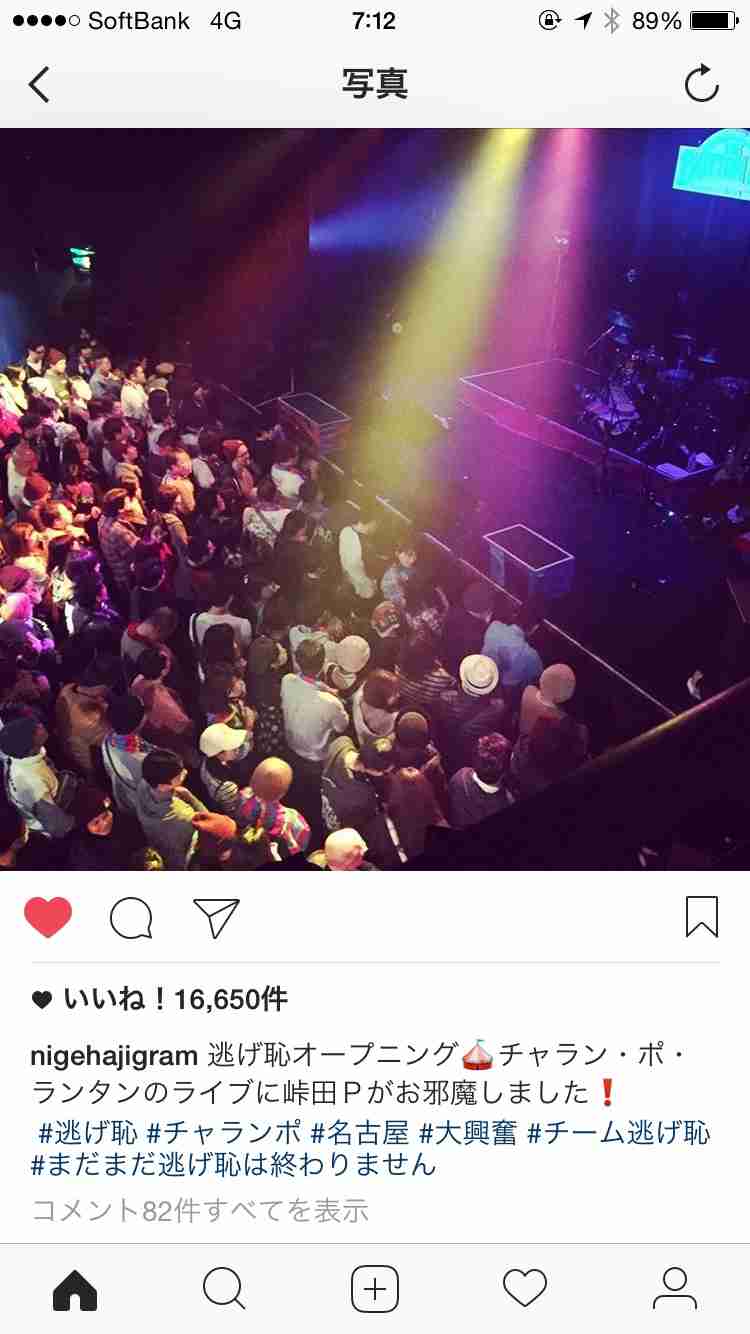This screenshot has height=1334, width=750.
Task: Create a new post with plus tab
Action: [x=375, y=1289]
